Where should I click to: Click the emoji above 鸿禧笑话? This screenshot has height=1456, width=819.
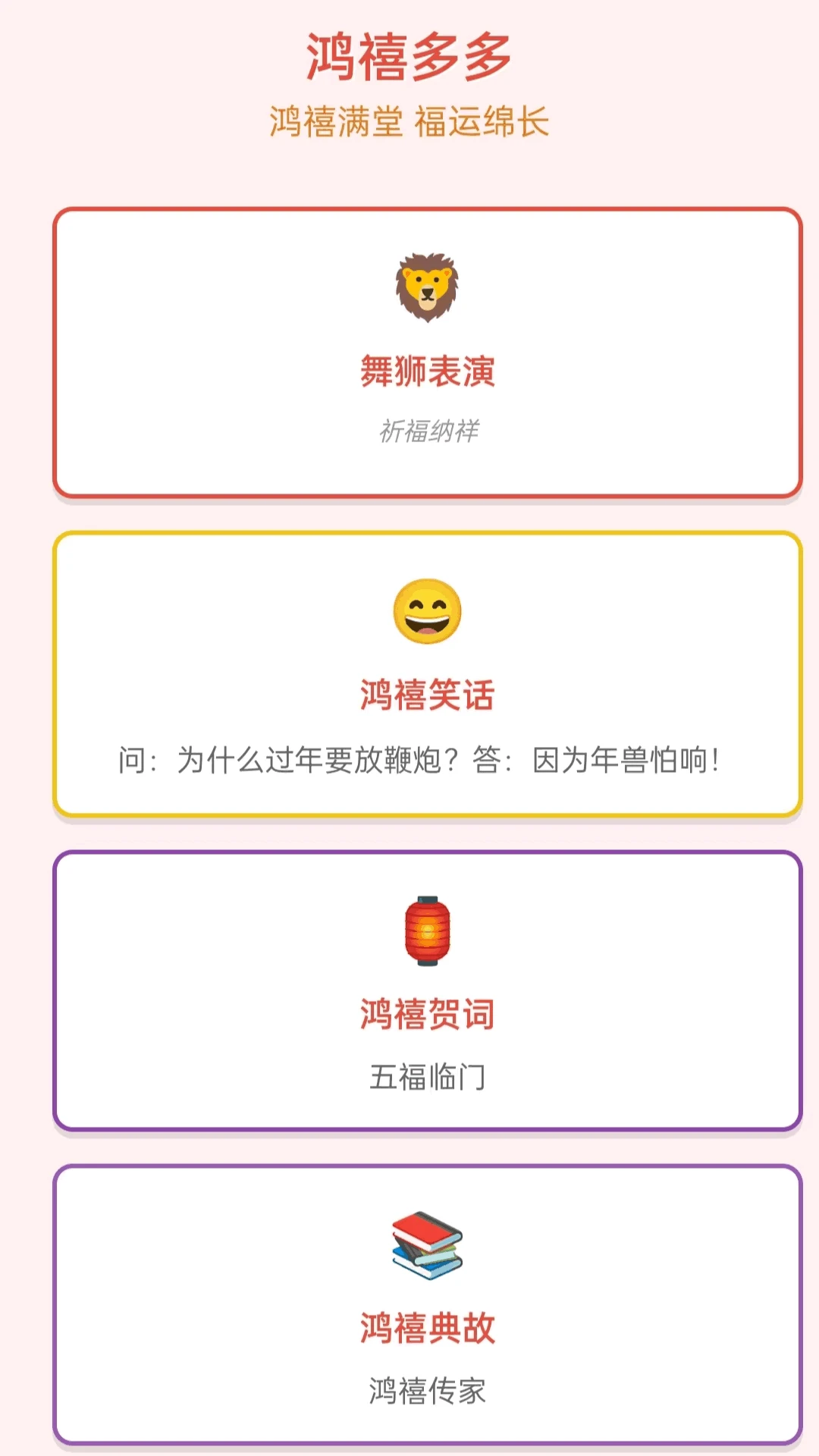click(x=427, y=610)
